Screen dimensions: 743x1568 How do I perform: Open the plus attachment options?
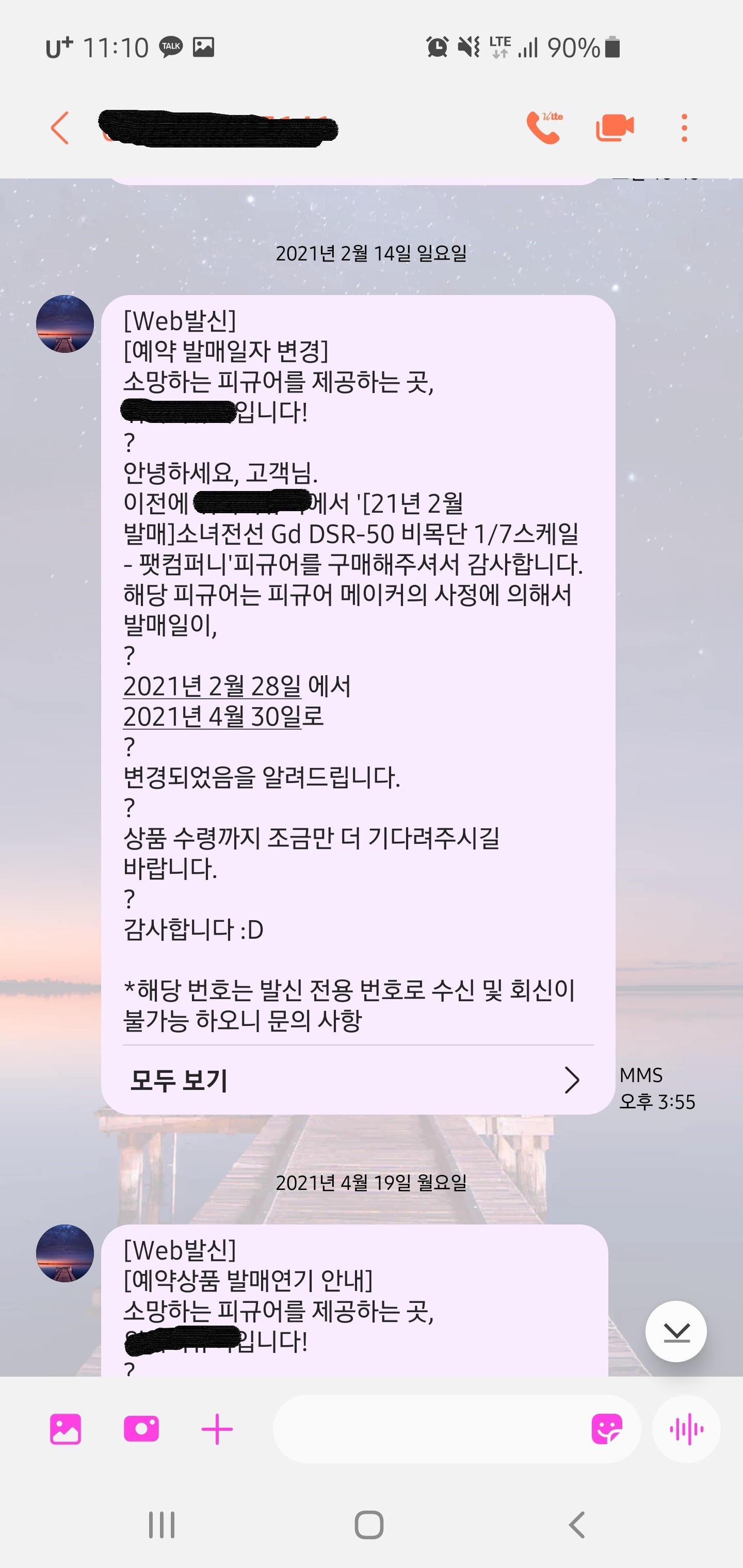point(217,1429)
